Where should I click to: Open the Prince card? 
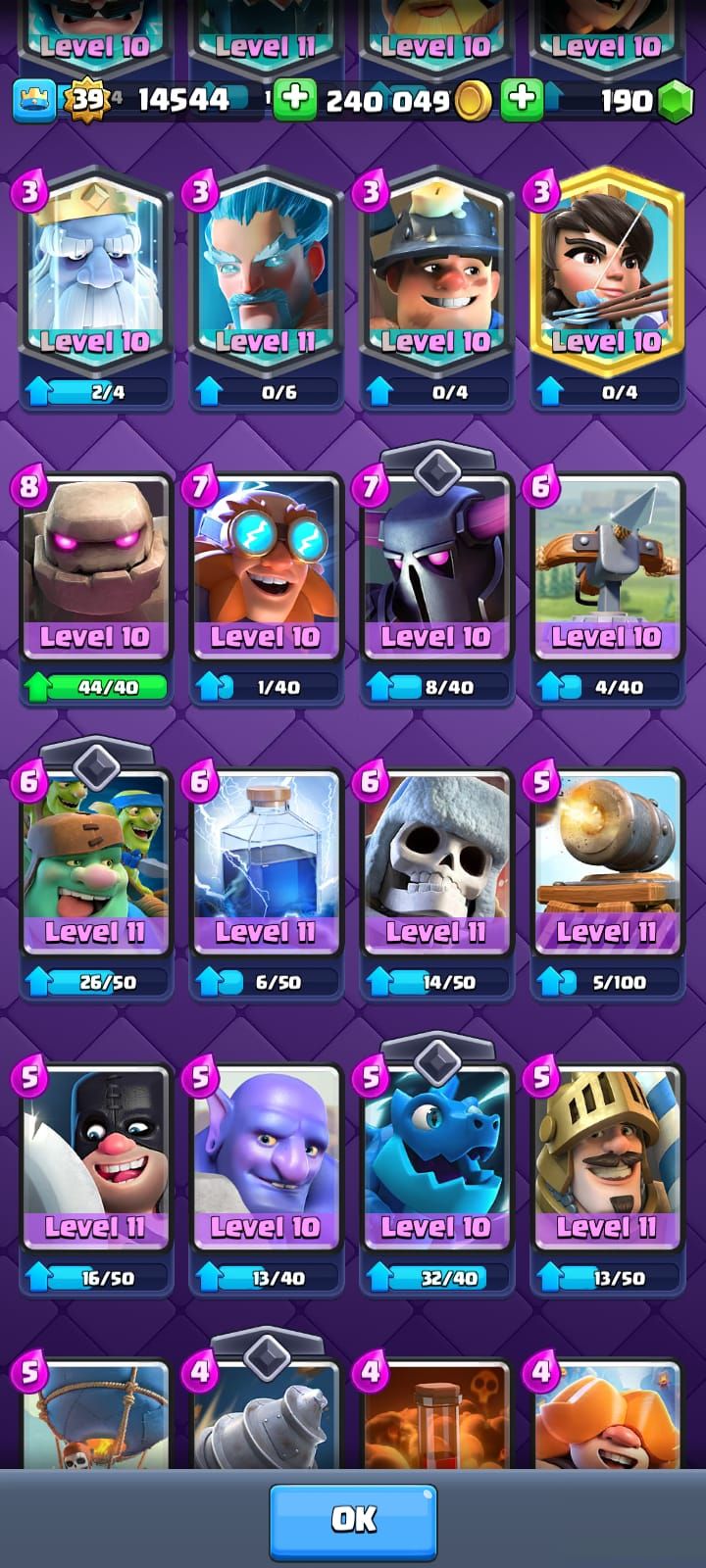[606, 1161]
